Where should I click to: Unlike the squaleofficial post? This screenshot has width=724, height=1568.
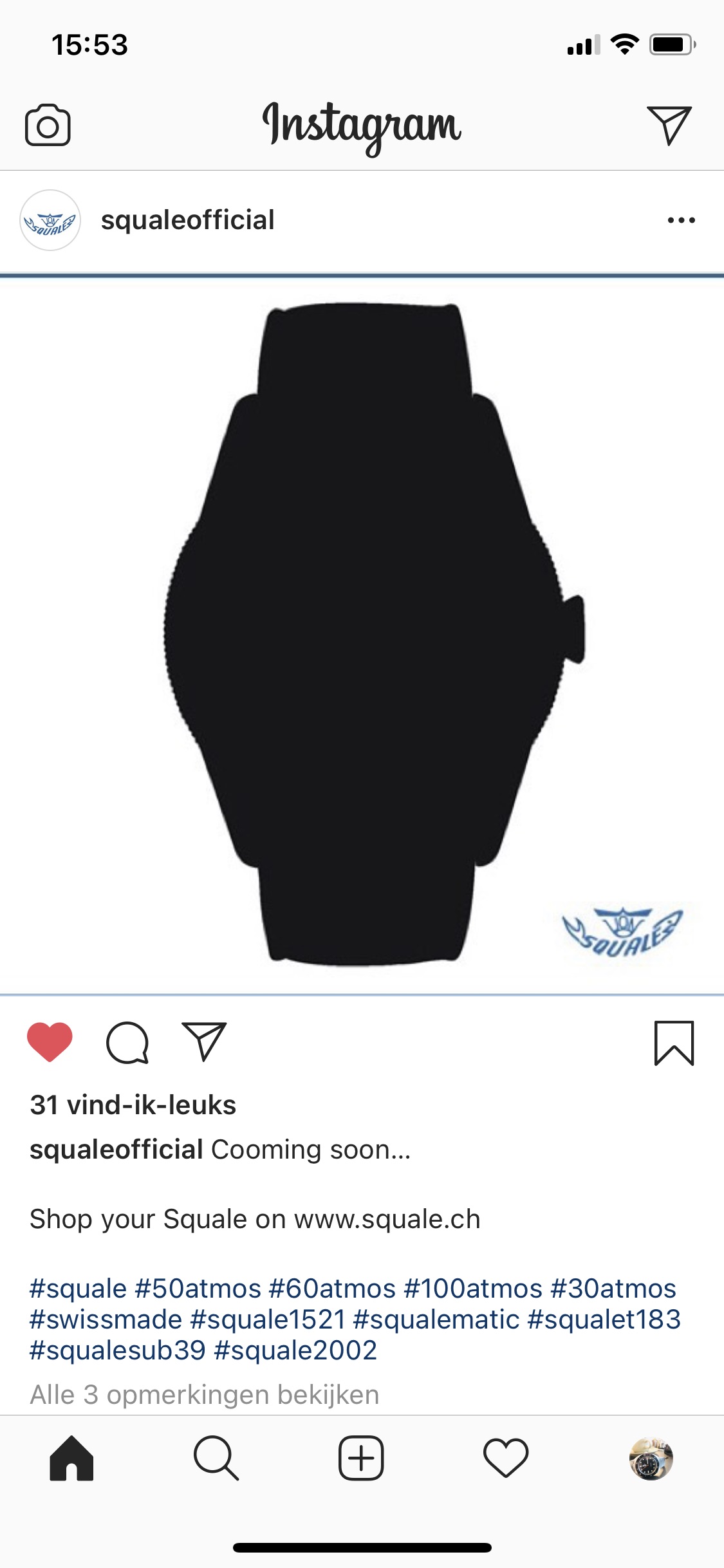coord(50,1042)
